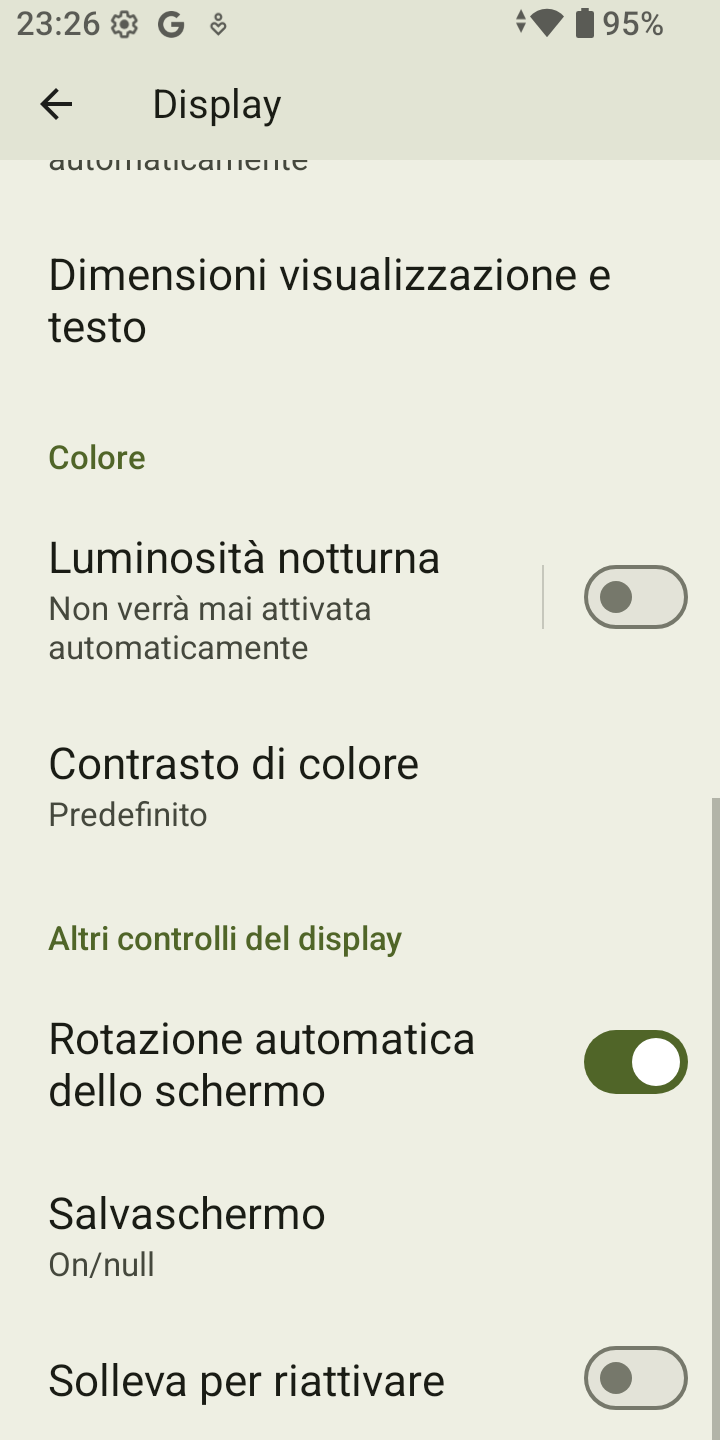Open Contrasto di colore
720x1440 pixels.
pos(360,787)
